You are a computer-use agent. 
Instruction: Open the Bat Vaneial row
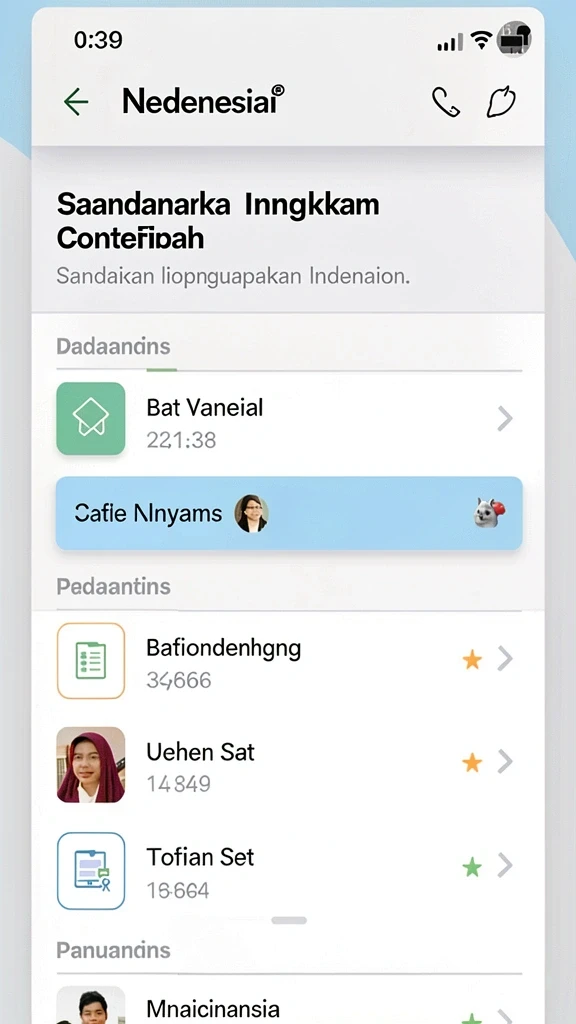(x=288, y=419)
